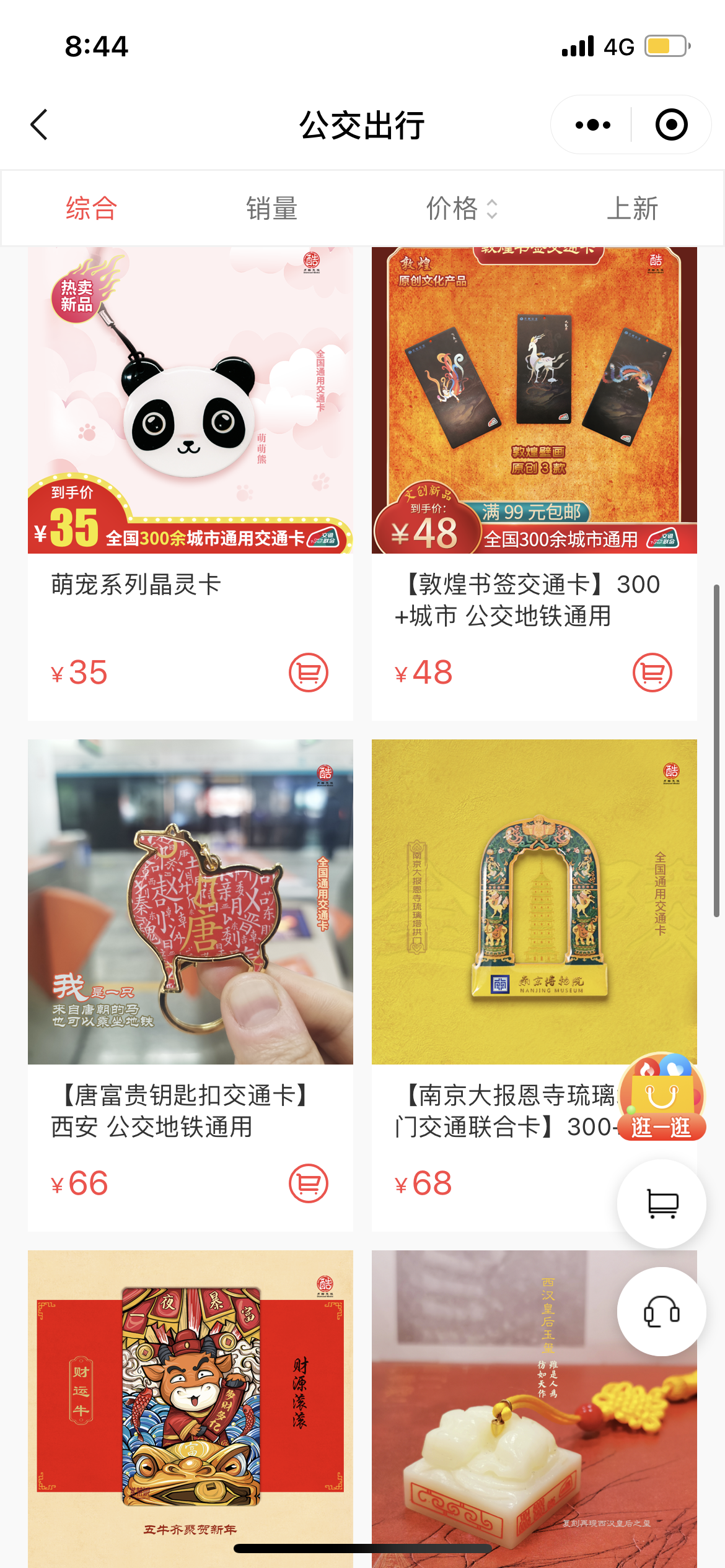Tap the 逛一逛 floating button
Viewport: 725px width, 1568px height.
click(662, 1097)
